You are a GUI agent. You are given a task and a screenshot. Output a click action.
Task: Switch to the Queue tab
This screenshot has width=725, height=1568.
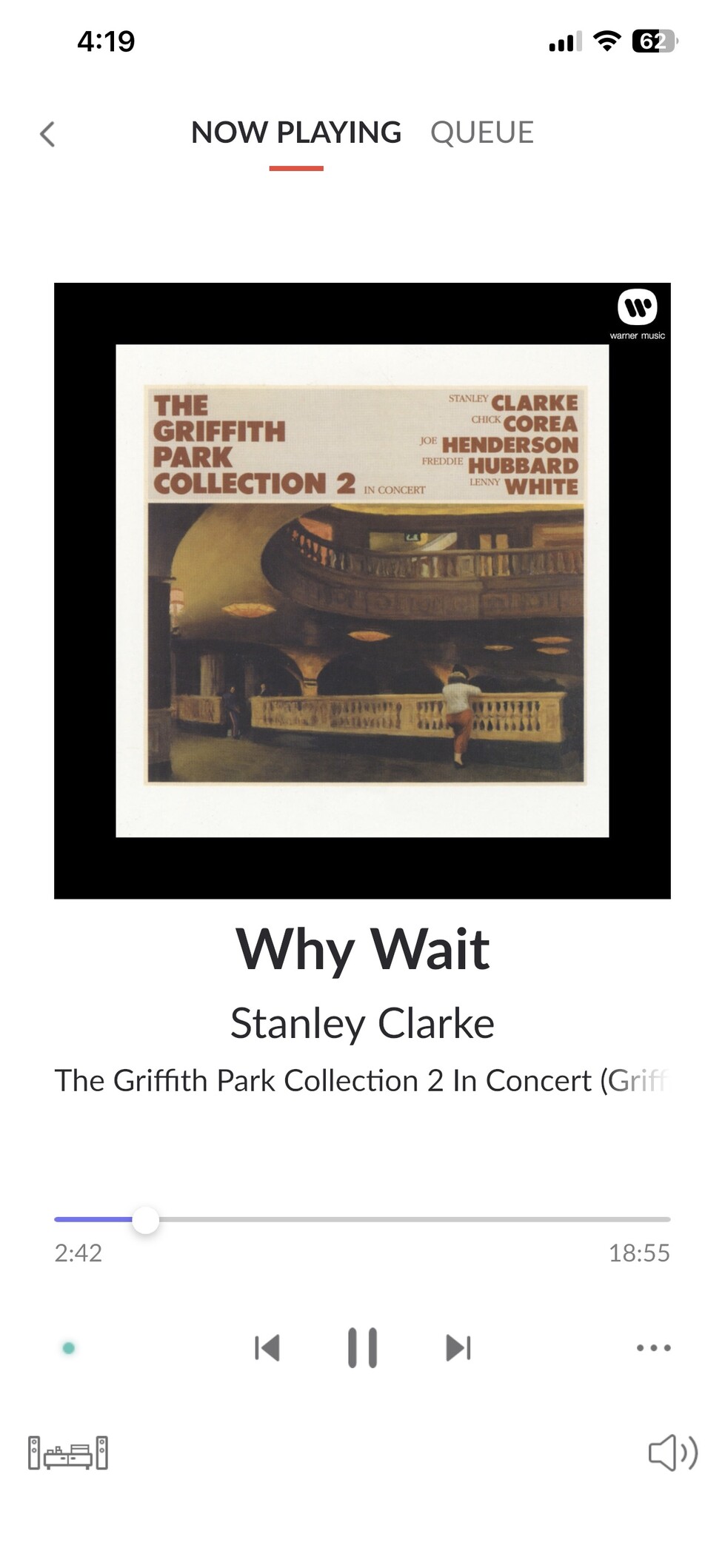pos(481,133)
